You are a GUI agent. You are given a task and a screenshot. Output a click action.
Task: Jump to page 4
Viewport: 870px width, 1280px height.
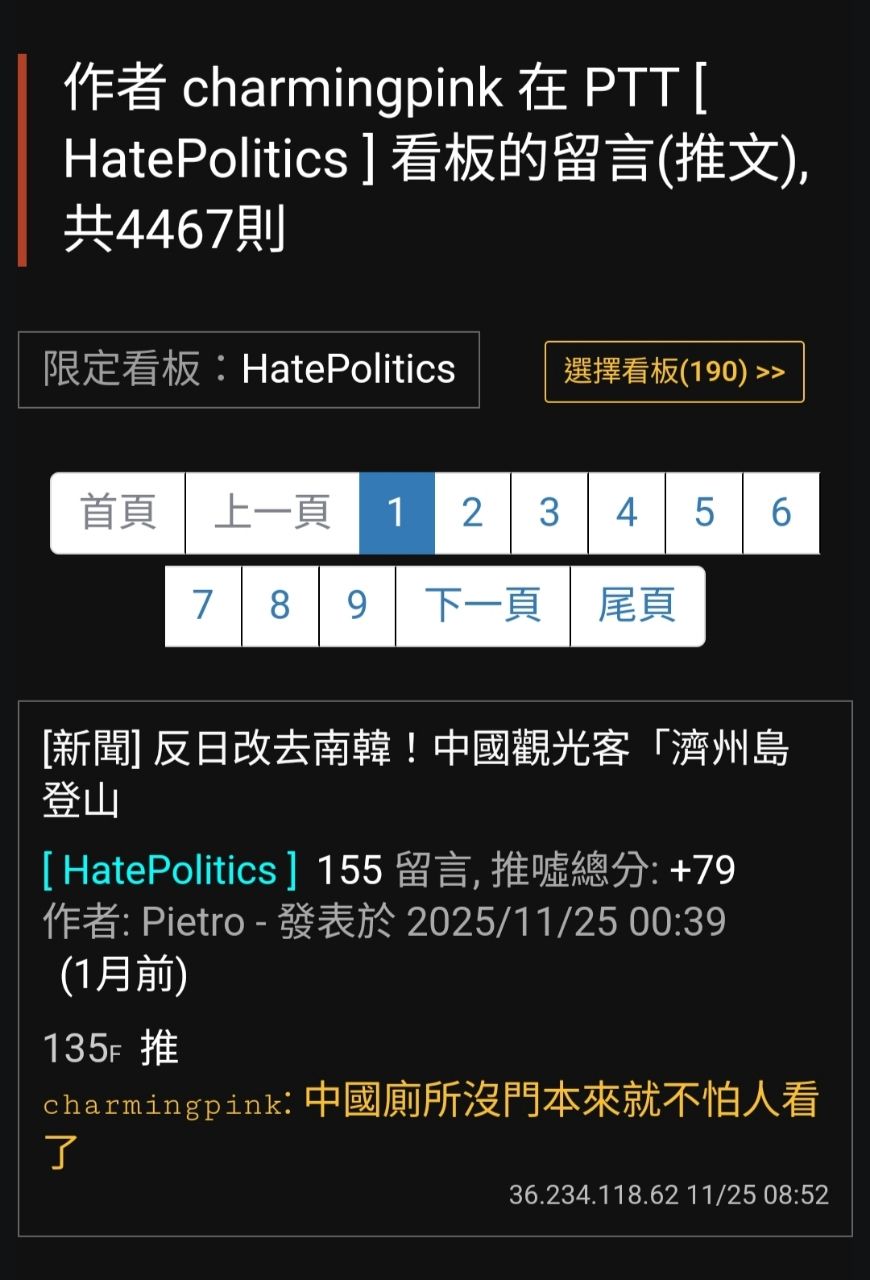click(626, 513)
